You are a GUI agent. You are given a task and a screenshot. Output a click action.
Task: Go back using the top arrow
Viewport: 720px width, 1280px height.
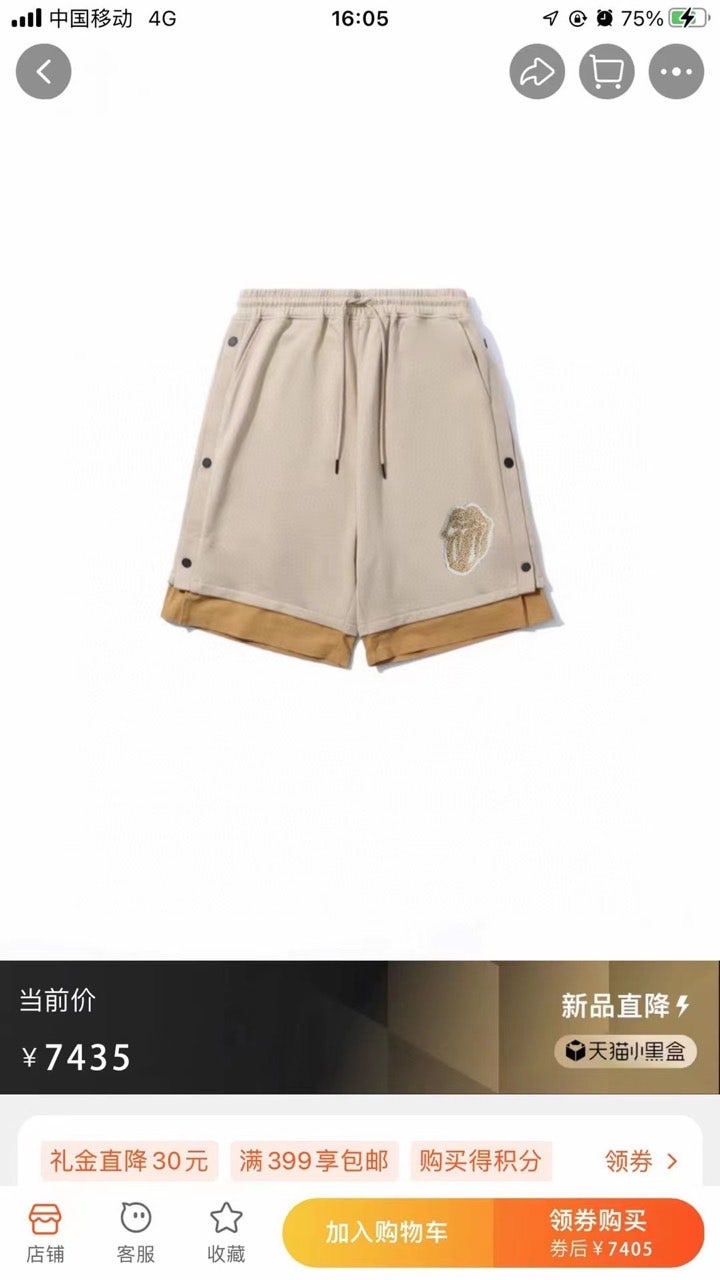pyautogui.click(x=43, y=71)
